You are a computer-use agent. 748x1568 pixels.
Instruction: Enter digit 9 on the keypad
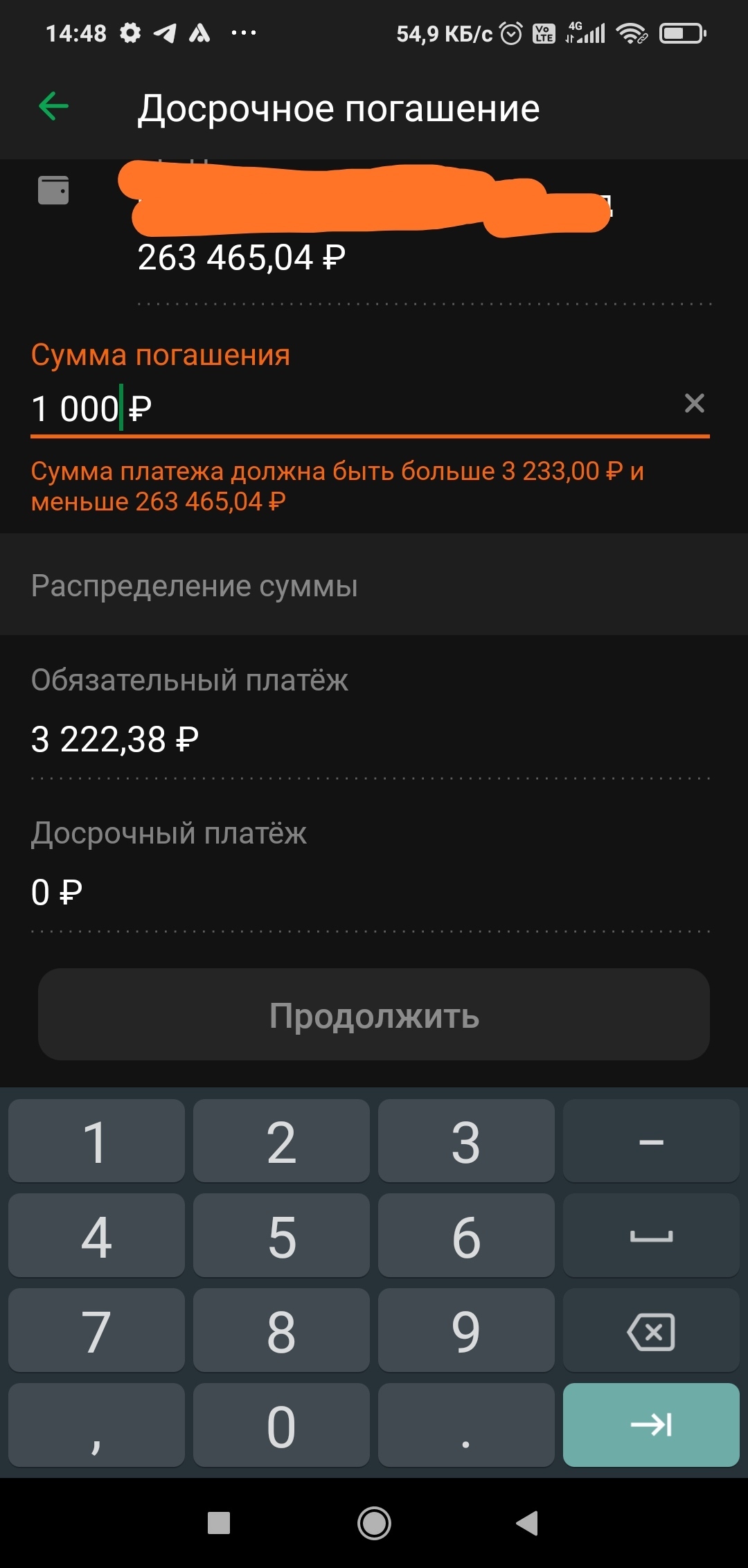466,1331
